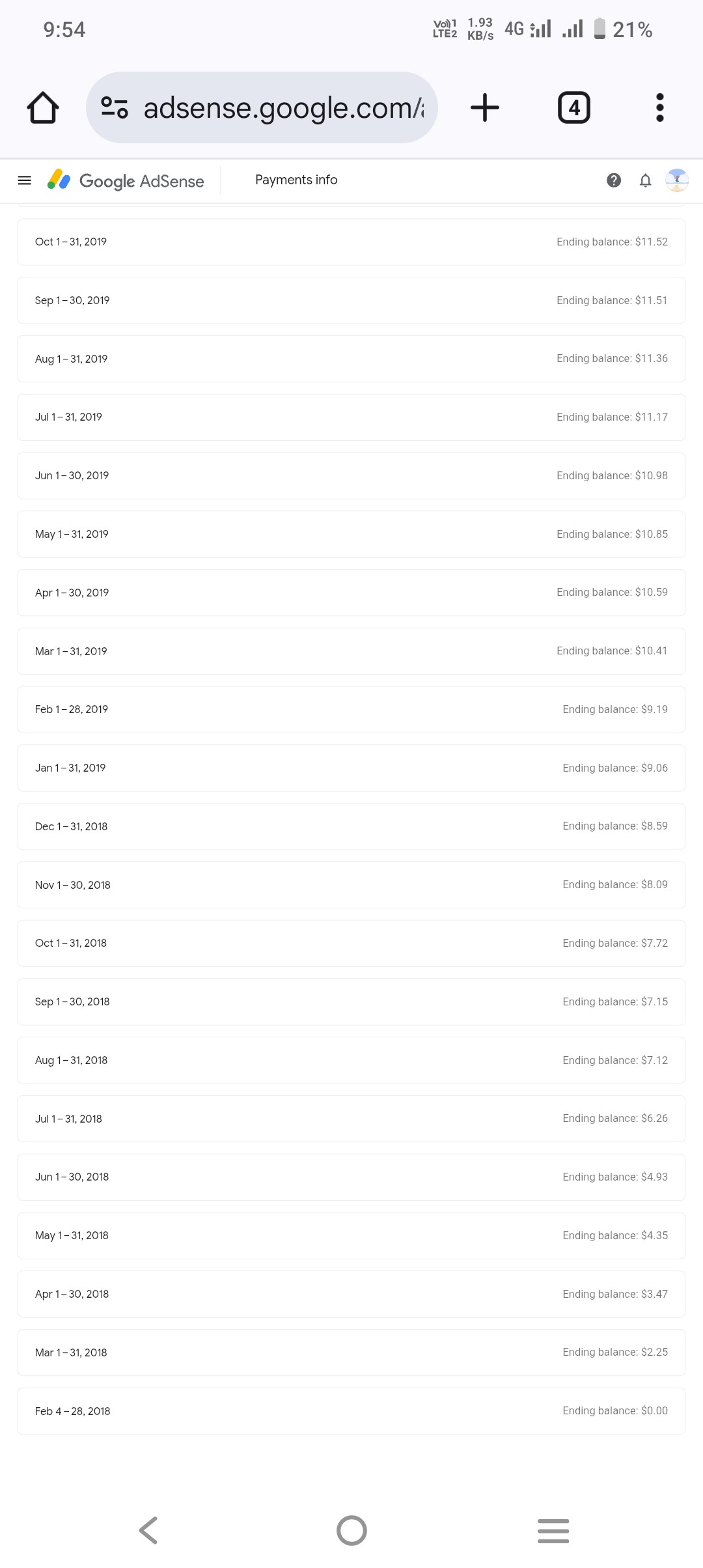Open the help question mark icon
703x1568 pixels.
coord(614,180)
